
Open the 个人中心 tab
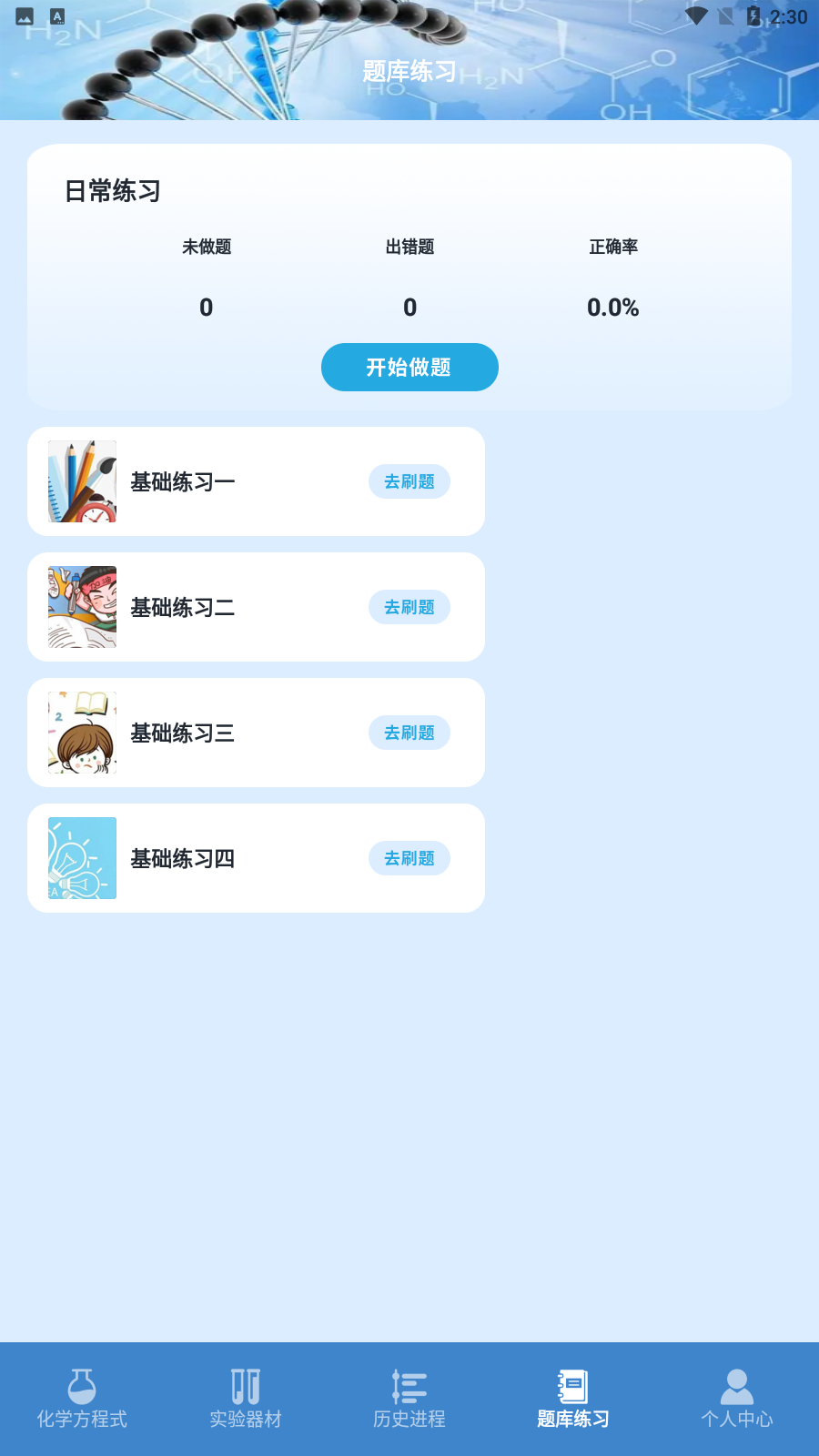pyautogui.click(x=737, y=1399)
